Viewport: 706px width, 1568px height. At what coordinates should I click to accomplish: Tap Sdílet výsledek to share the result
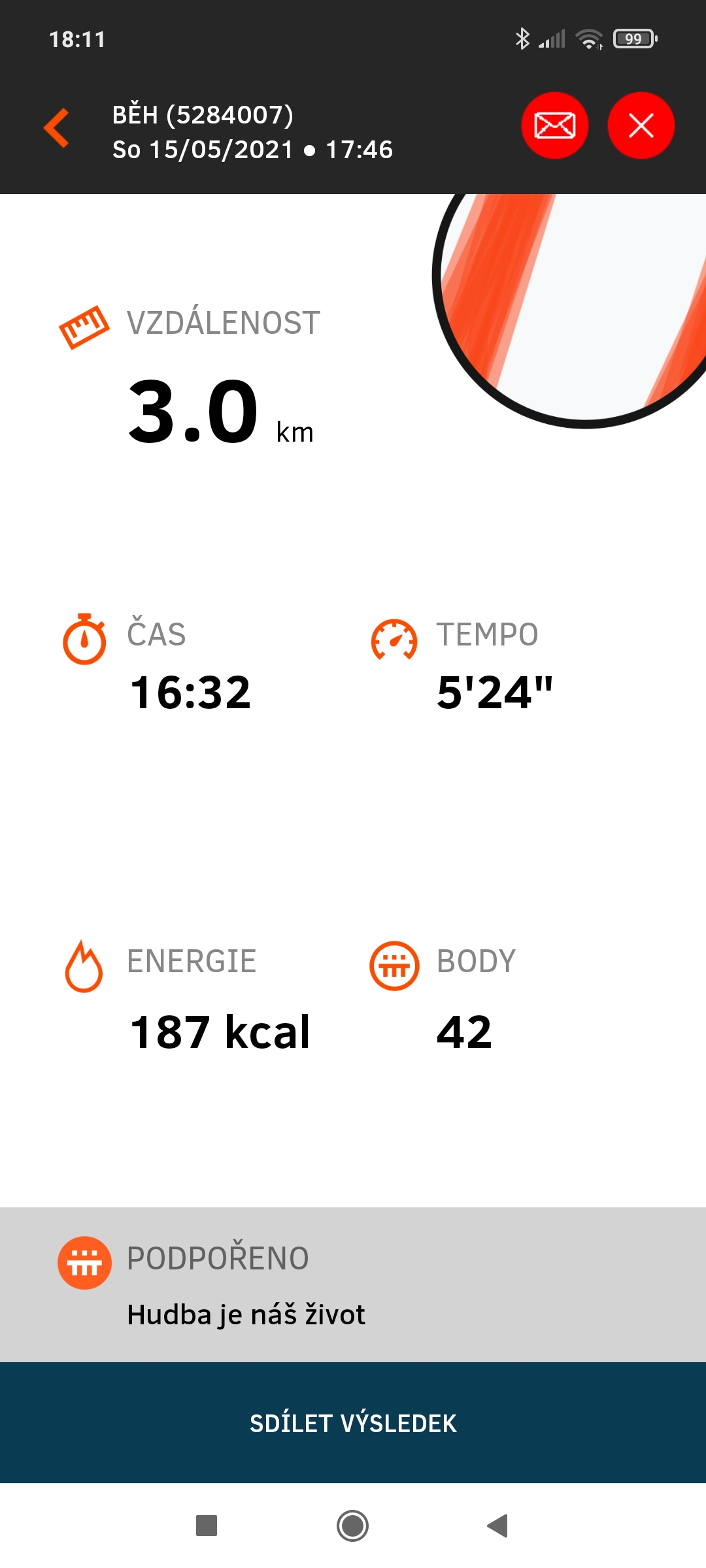[x=353, y=1422]
